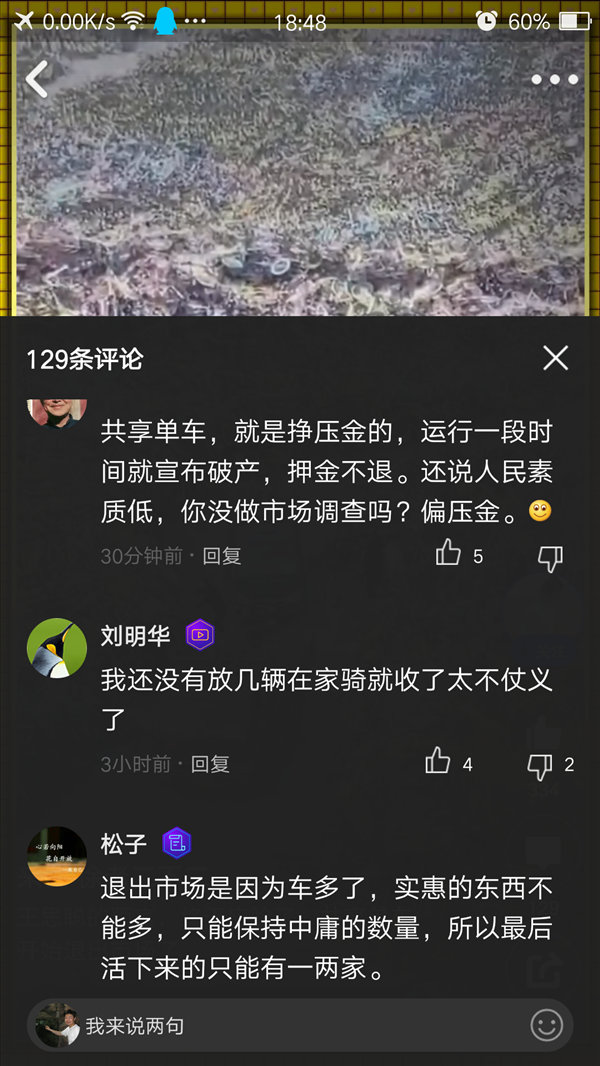Open 刘明华's username link
600x1066 pixels.
pyautogui.click(x=135, y=636)
